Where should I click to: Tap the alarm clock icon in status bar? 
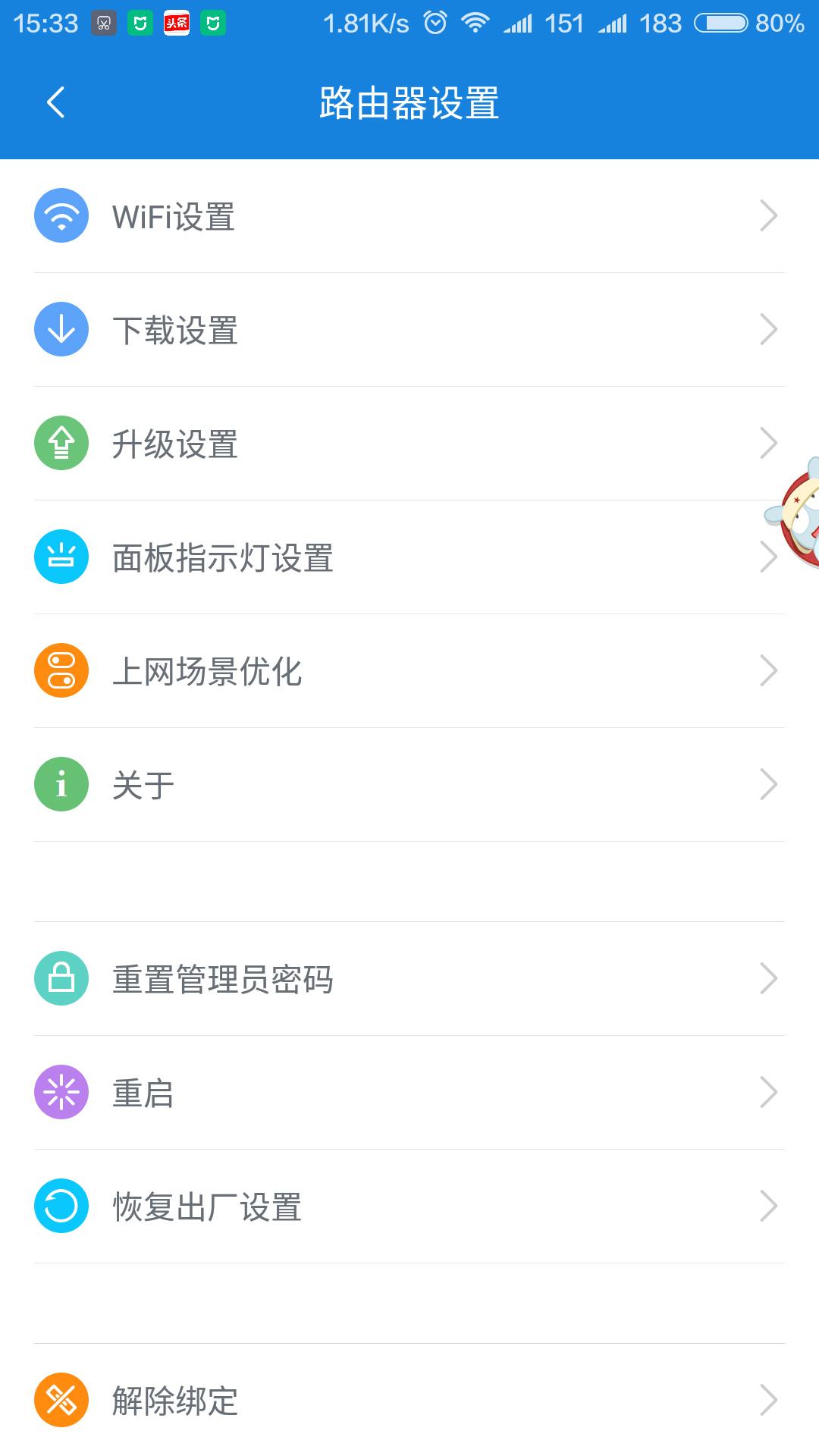click(434, 23)
